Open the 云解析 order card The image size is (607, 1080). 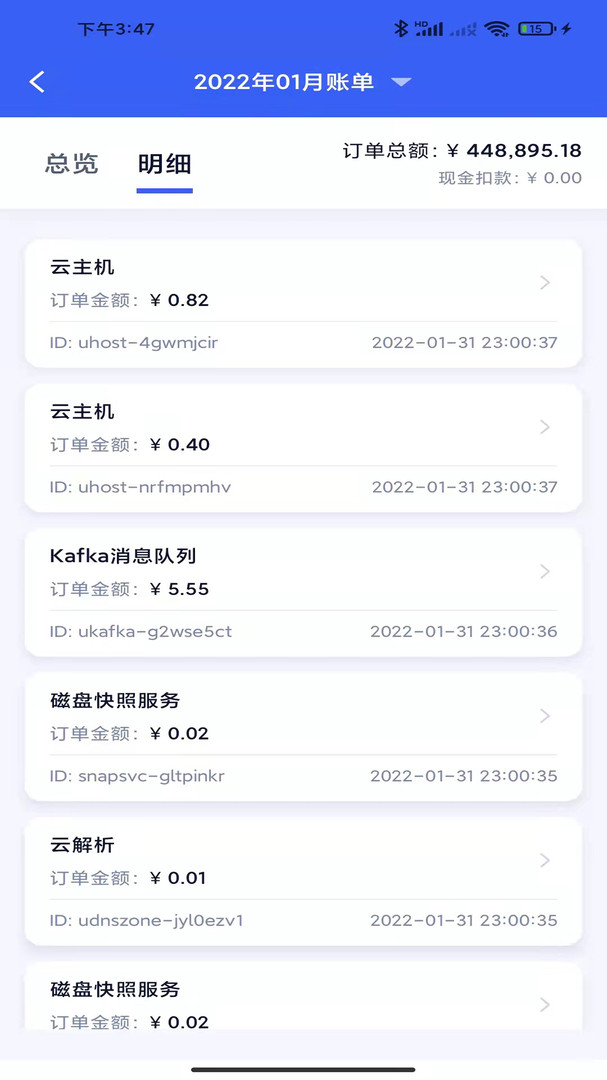tap(303, 880)
